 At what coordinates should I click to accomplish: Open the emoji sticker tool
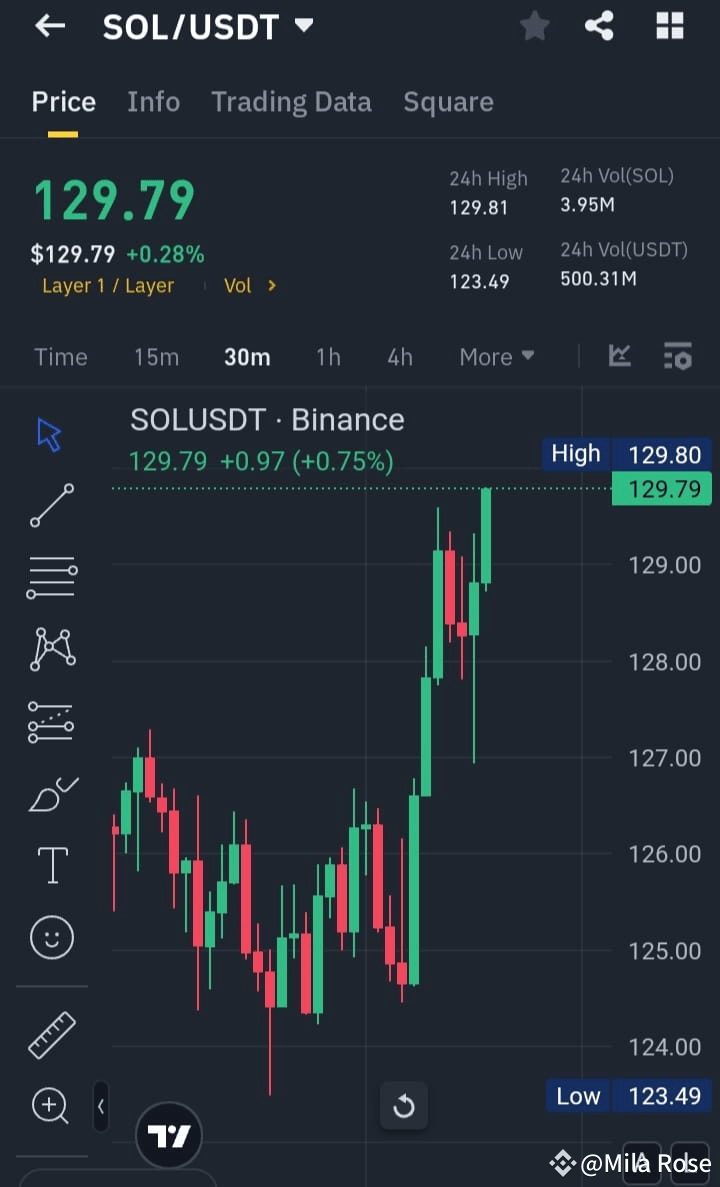50,937
